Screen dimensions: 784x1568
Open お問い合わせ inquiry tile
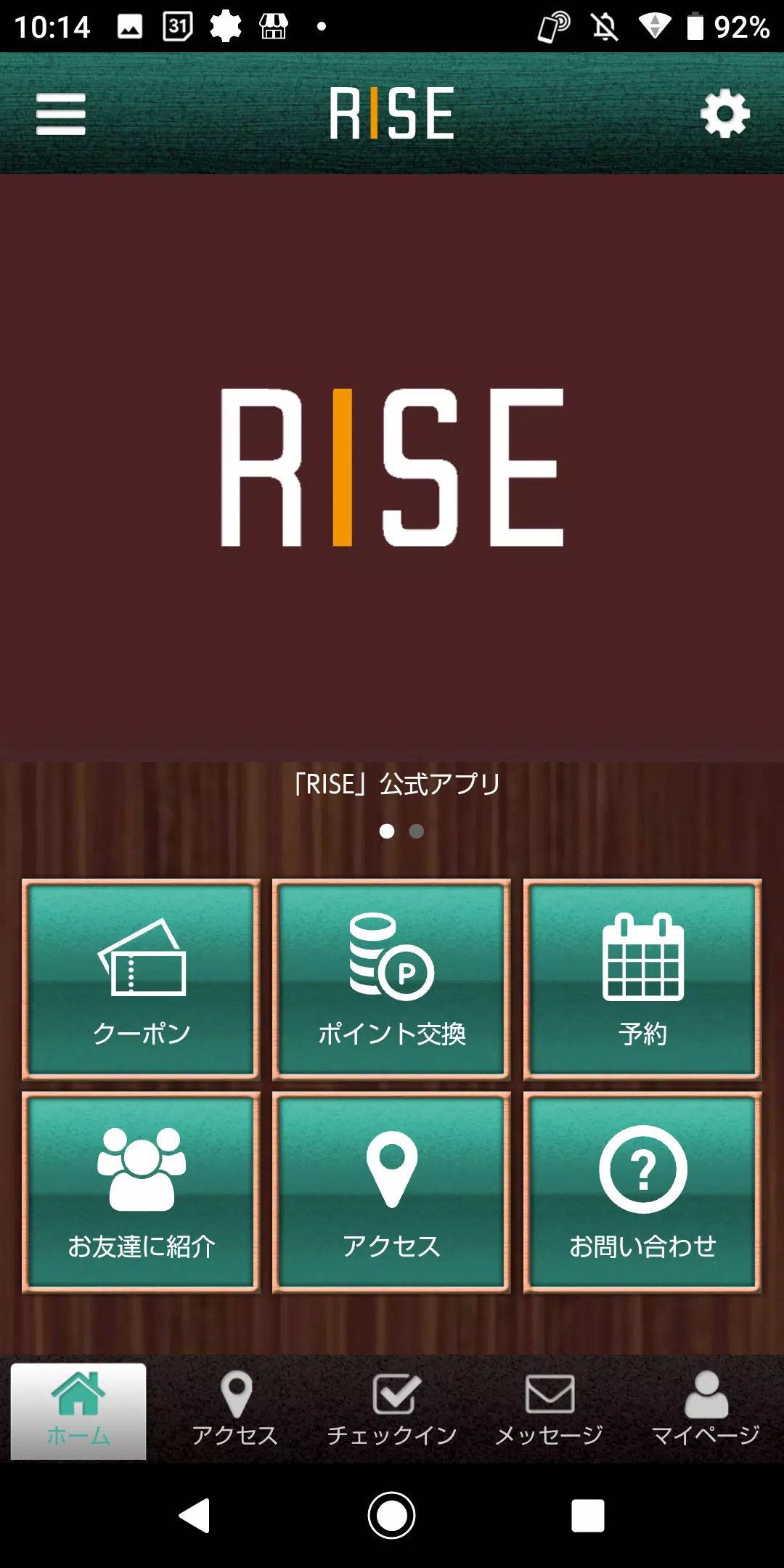(x=642, y=1192)
